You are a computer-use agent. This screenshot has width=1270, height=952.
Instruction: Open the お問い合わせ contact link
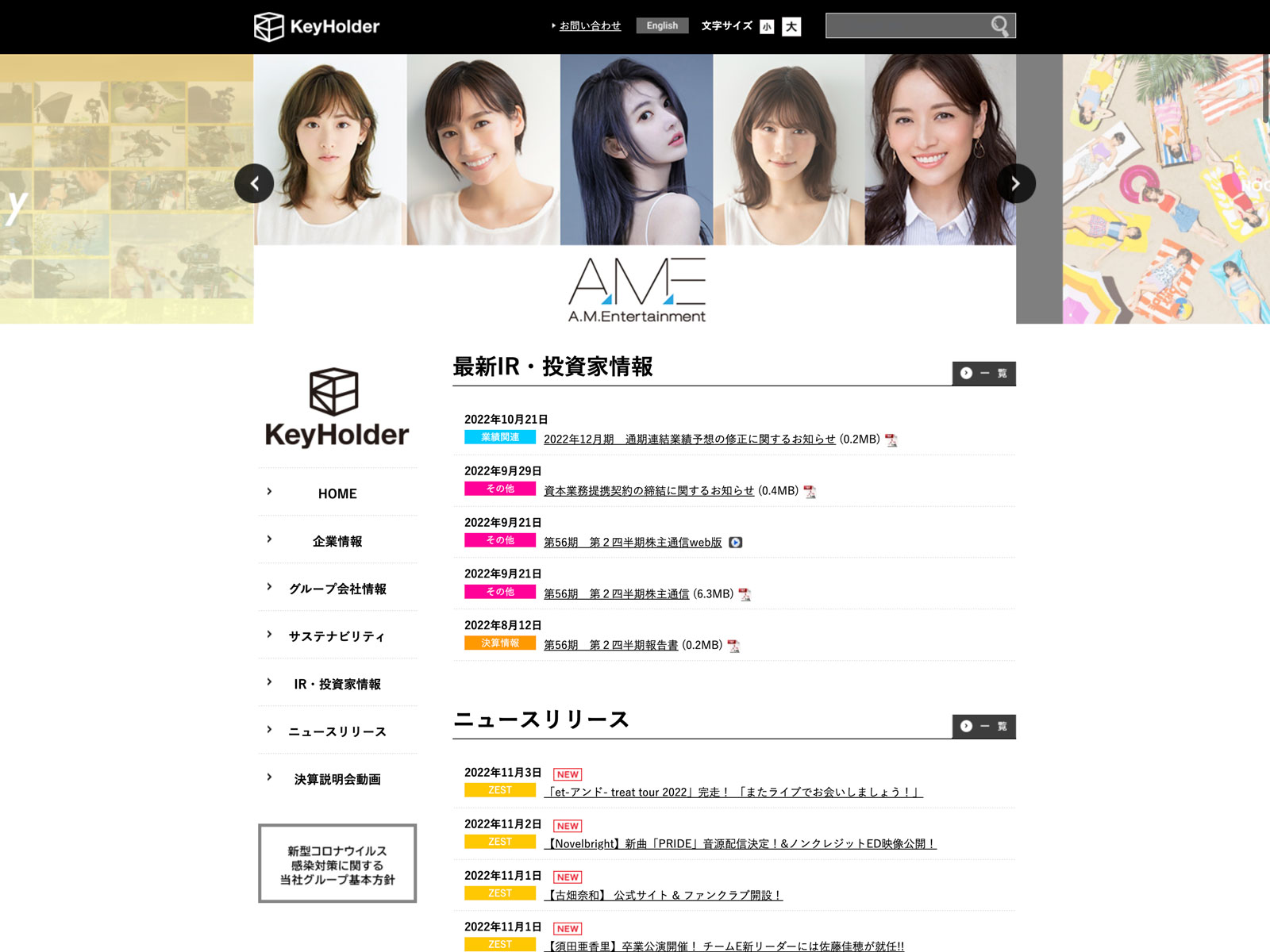[590, 26]
